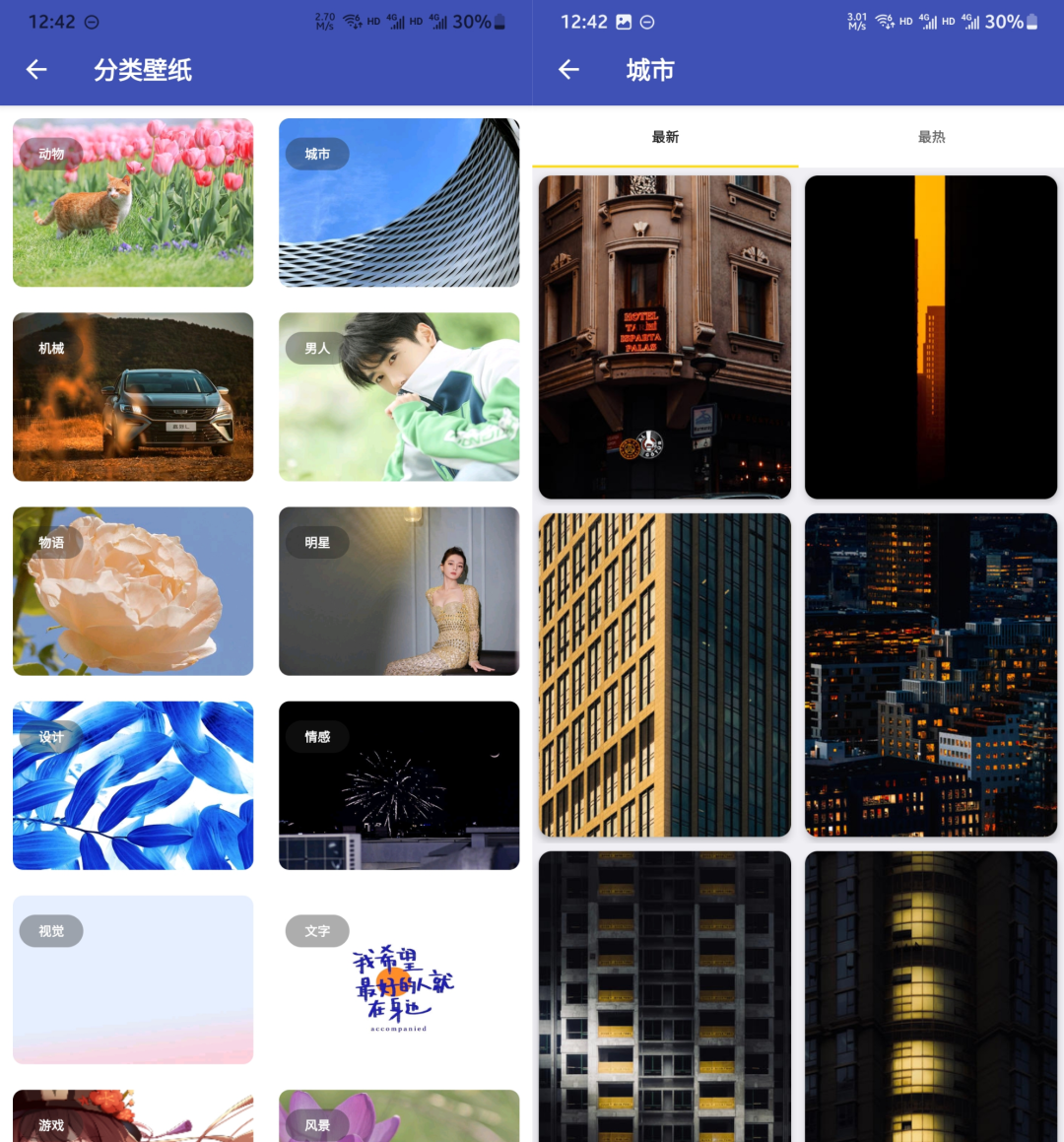The image size is (1064, 1142).
Task: Open the 设计 wallpaper category
Action: [133, 785]
